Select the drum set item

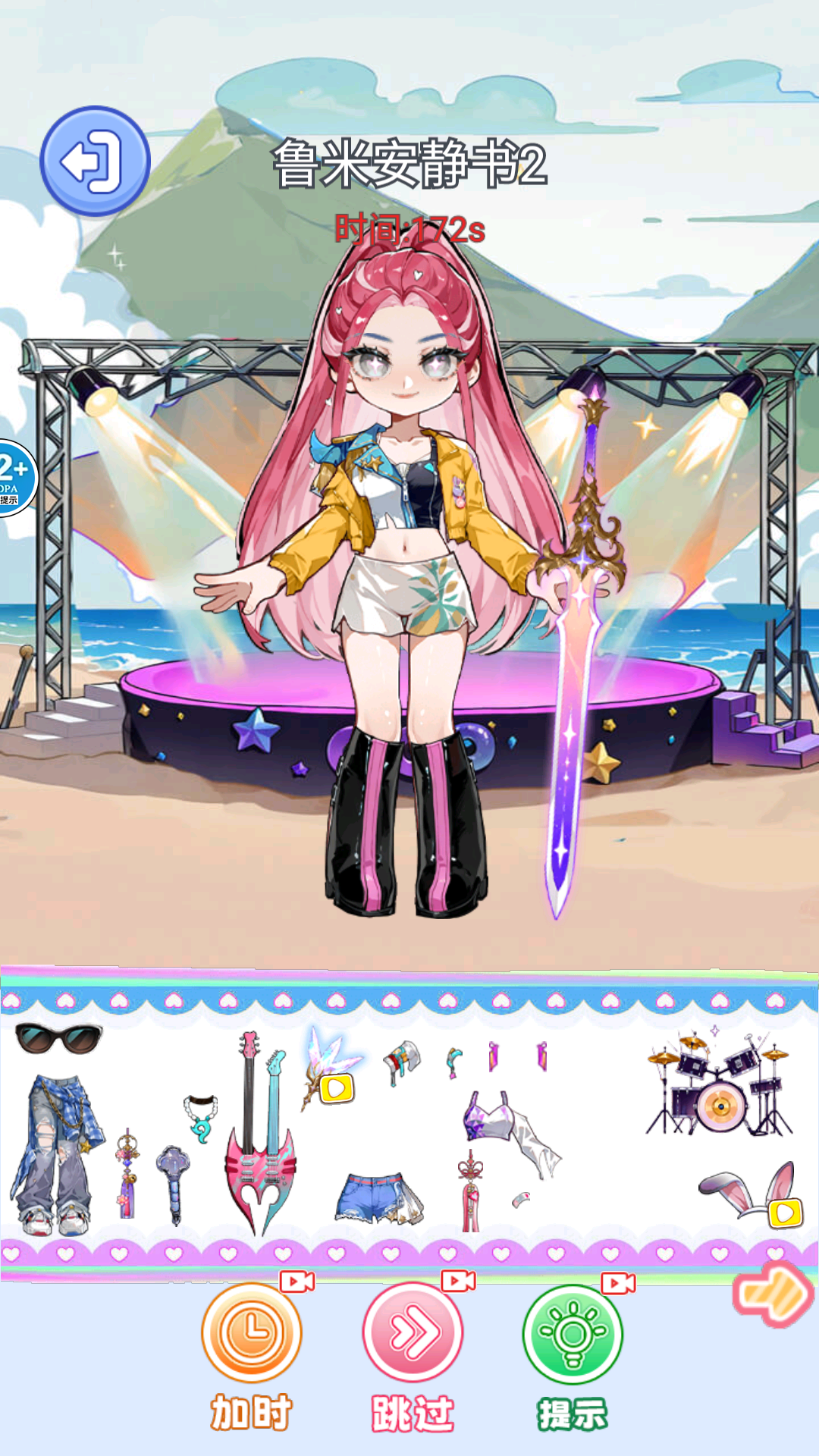[717, 1086]
